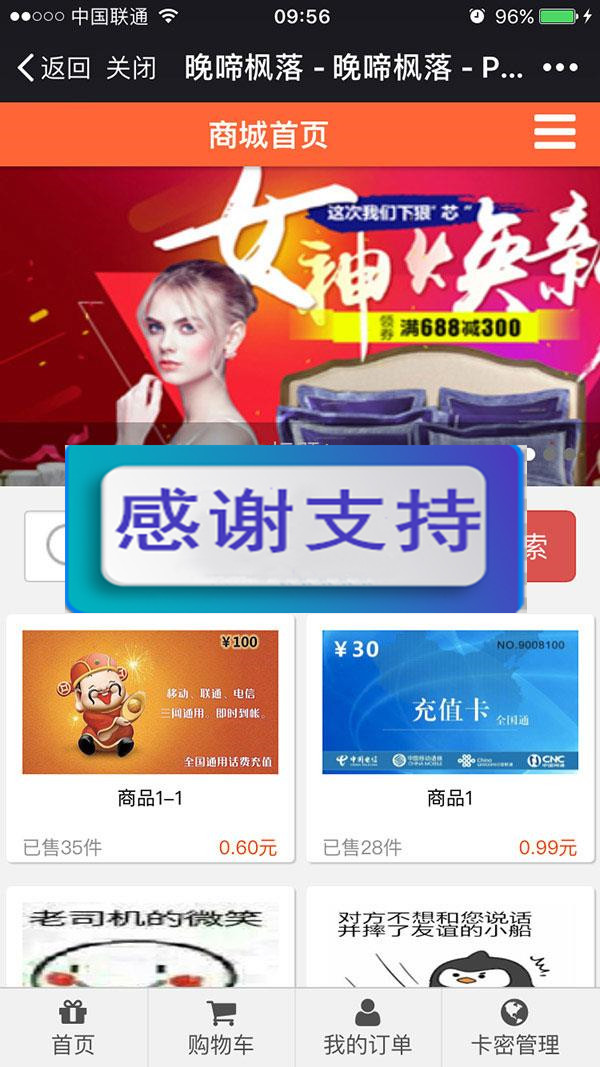
Task: Open product card 商品1-1
Action: click(x=150, y=738)
